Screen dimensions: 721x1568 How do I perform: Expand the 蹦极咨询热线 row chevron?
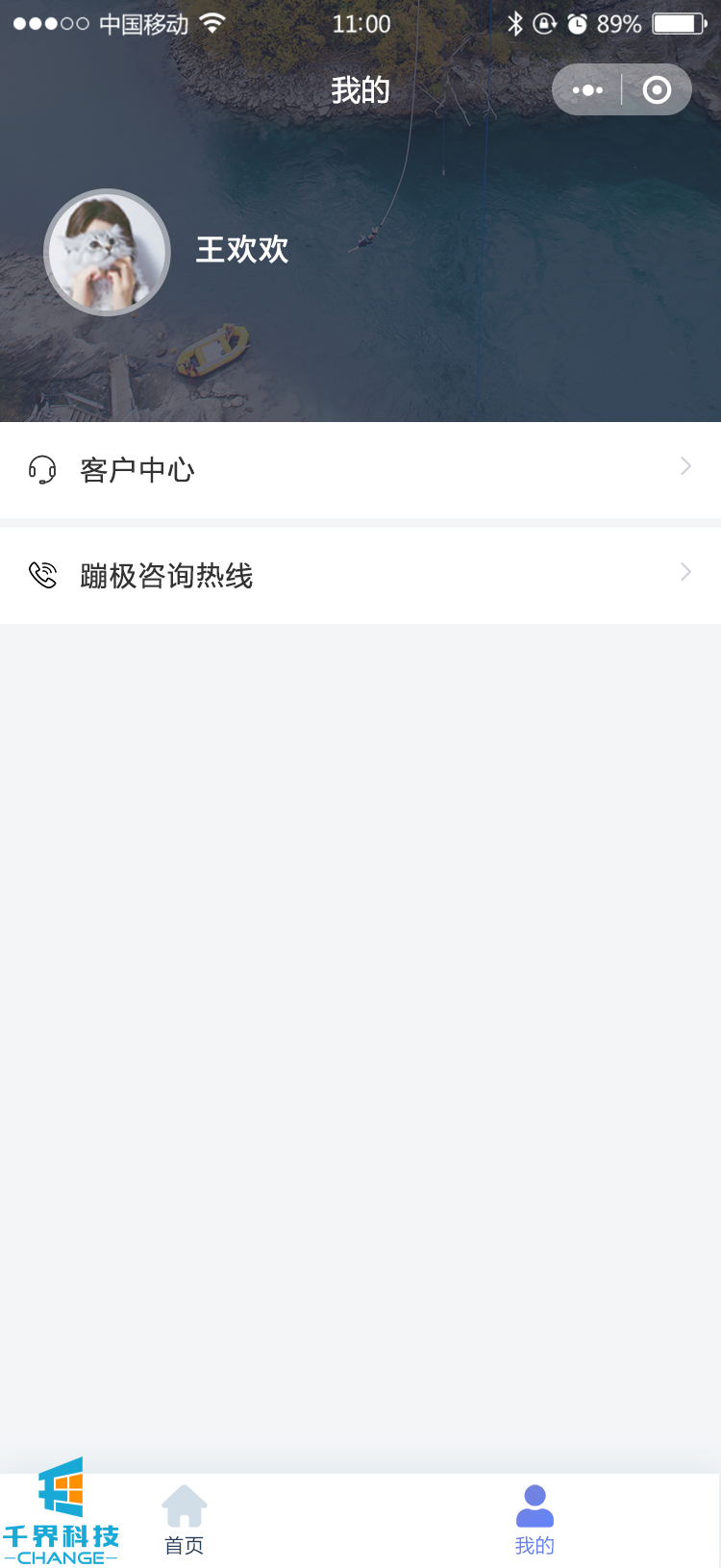click(x=685, y=571)
